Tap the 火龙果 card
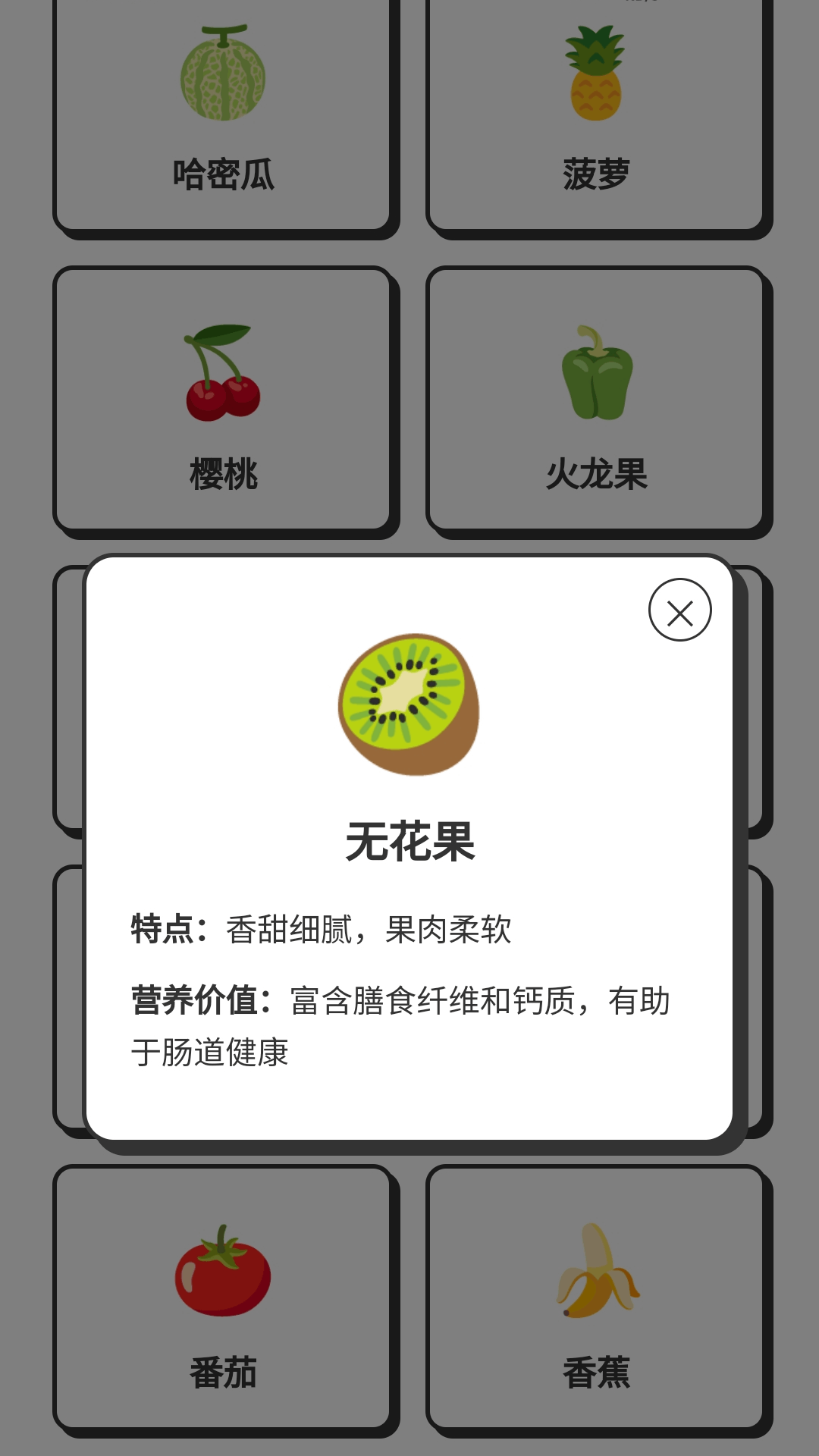The width and height of the screenshot is (819, 1456). pos(596,399)
